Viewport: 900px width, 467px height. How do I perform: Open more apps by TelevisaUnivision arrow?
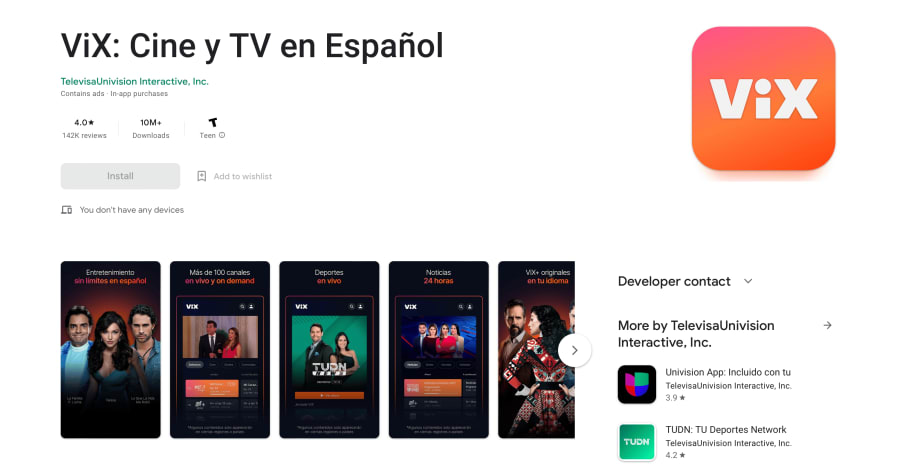(x=827, y=326)
